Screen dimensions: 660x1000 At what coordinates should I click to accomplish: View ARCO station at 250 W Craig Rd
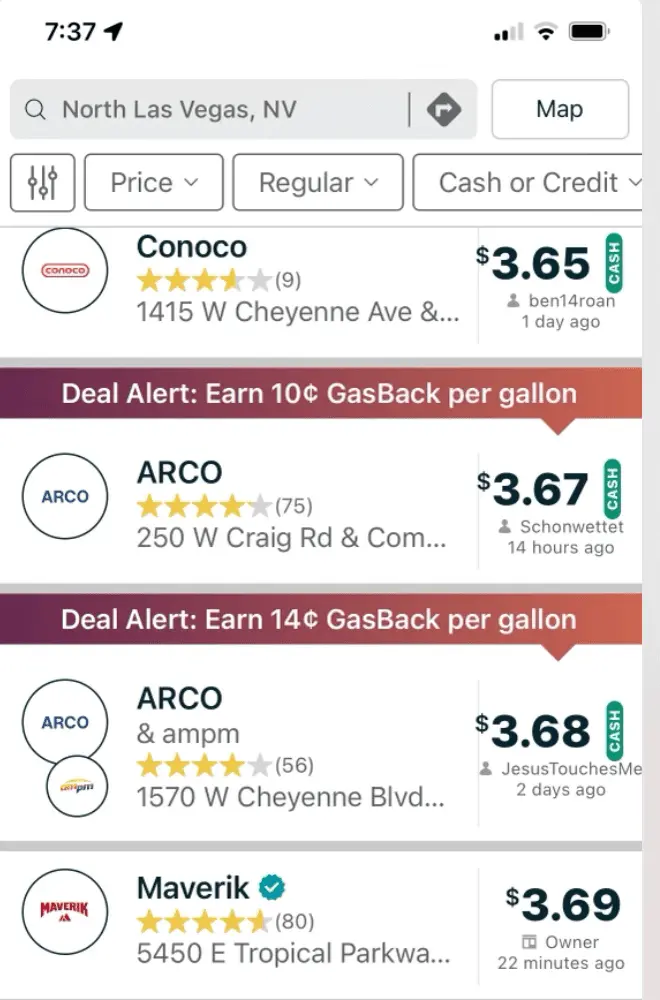tap(300, 505)
